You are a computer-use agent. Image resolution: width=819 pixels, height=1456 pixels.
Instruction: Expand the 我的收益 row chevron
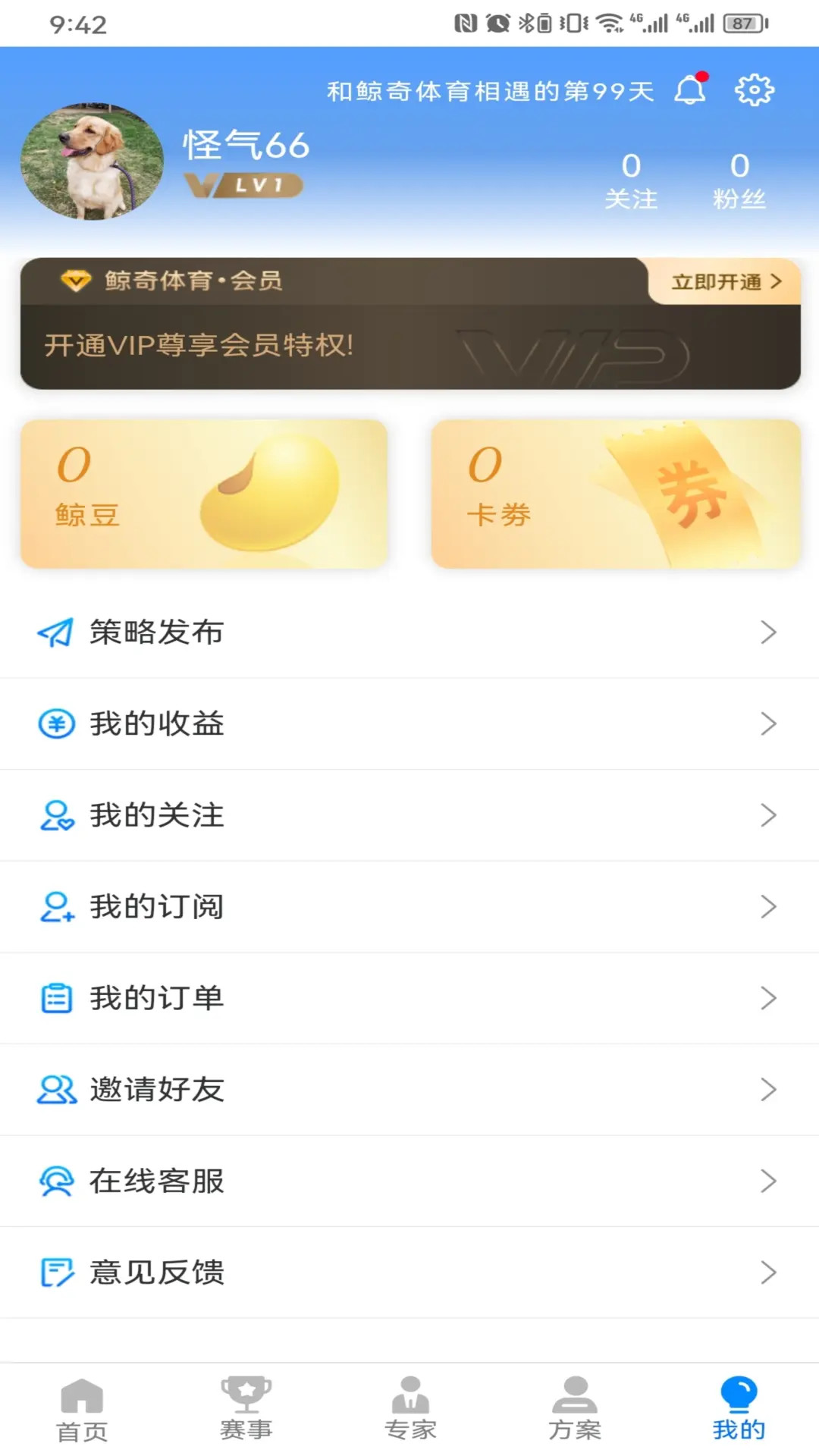(769, 723)
